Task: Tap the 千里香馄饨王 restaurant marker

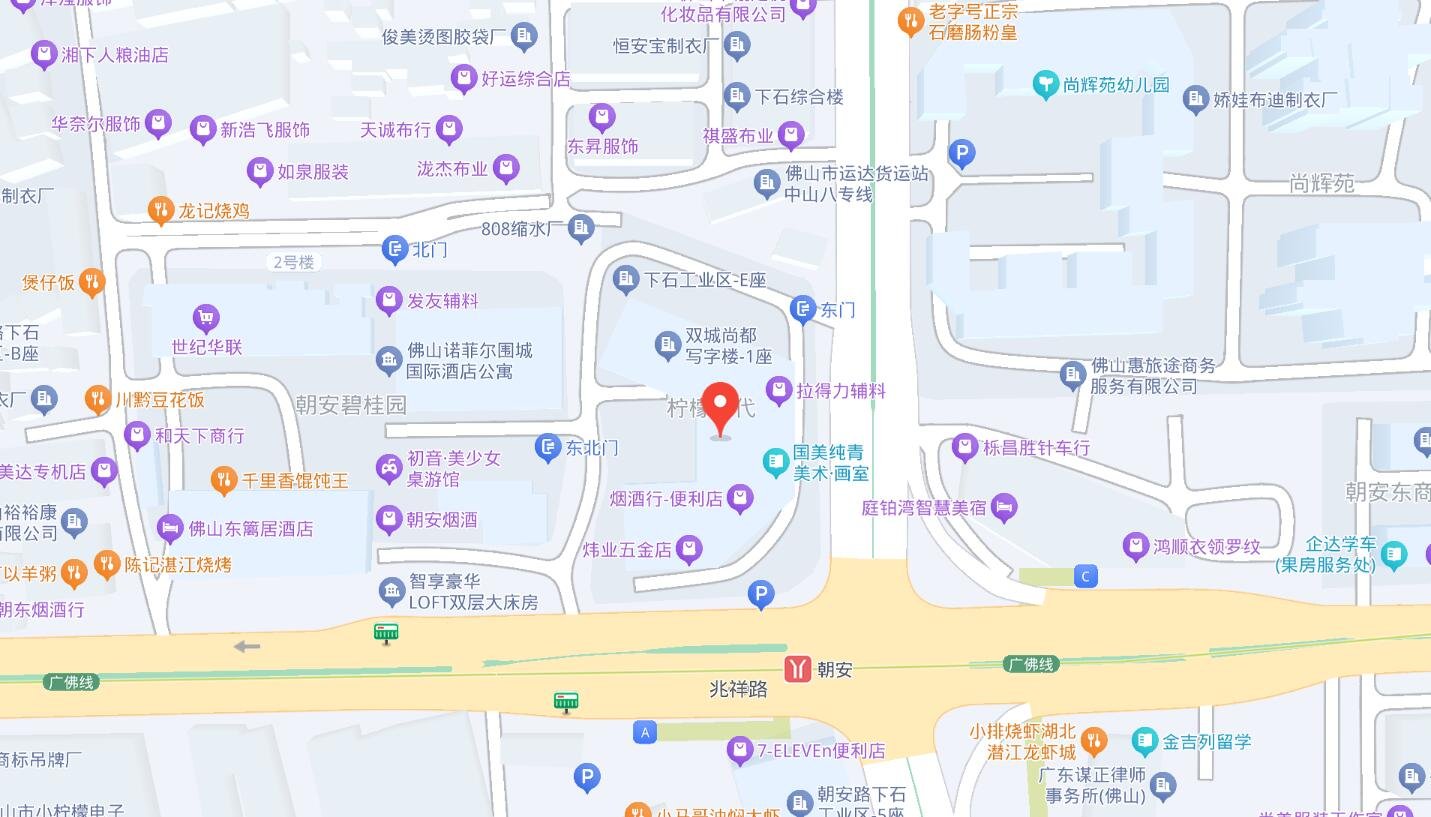Action: click(x=224, y=480)
